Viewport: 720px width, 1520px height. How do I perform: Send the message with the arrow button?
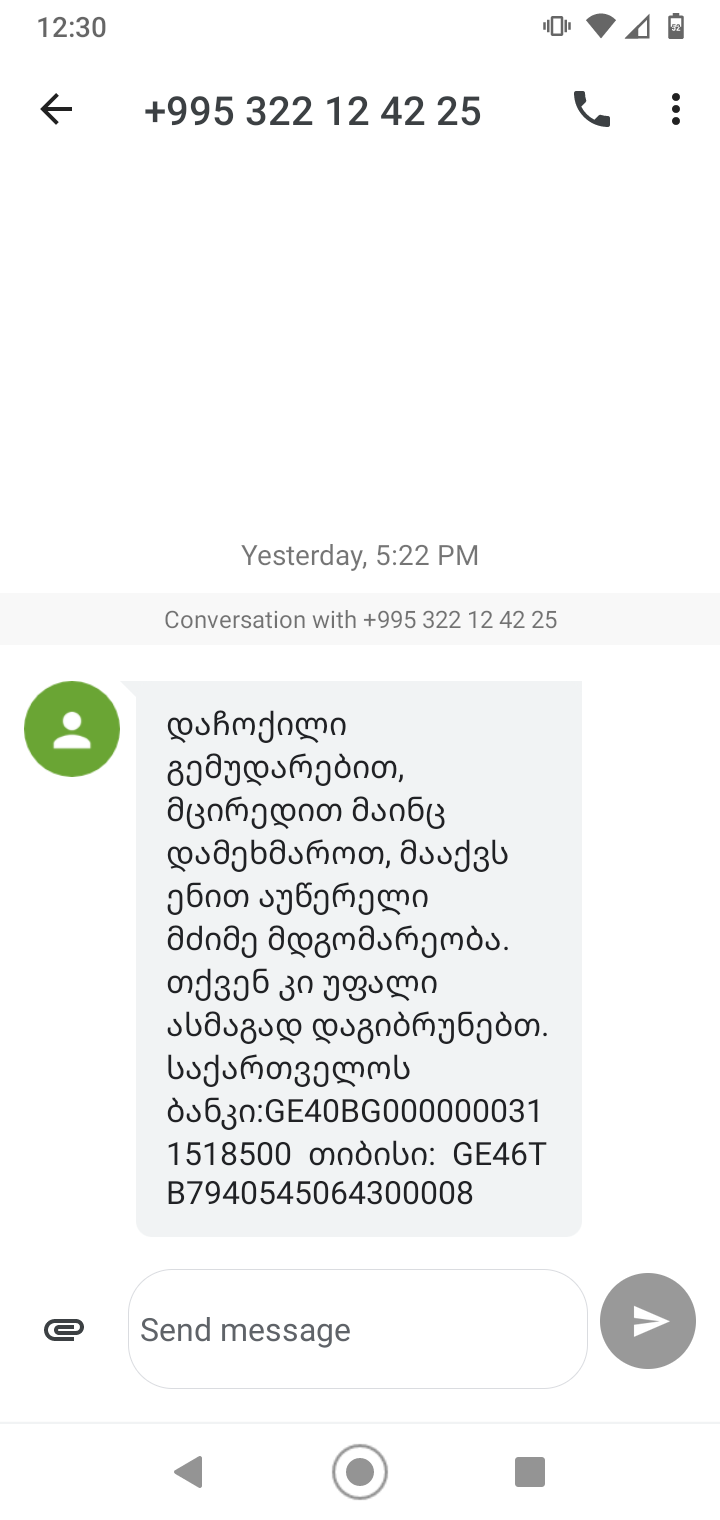648,1321
